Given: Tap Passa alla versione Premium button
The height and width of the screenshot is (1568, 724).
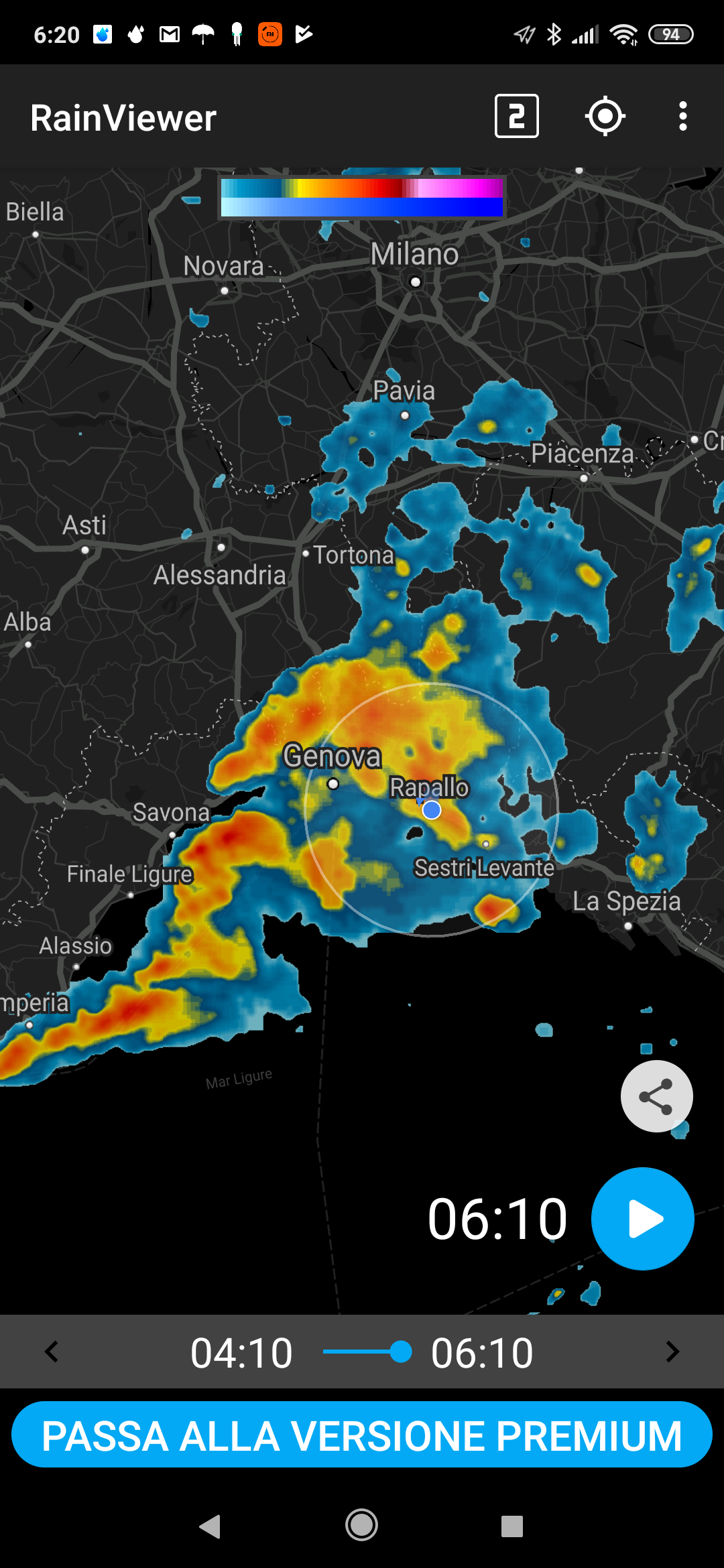Looking at the screenshot, I should (x=362, y=1436).
